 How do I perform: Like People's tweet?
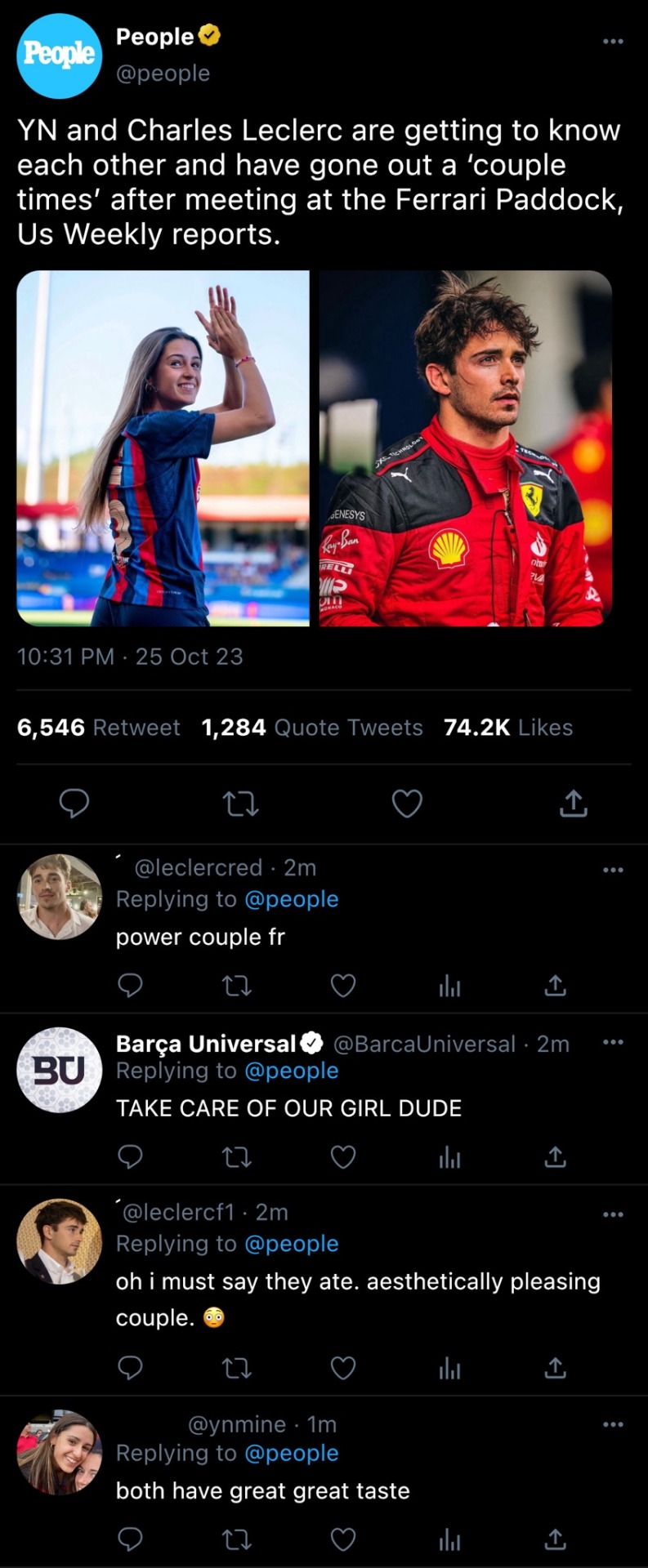(407, 804)
